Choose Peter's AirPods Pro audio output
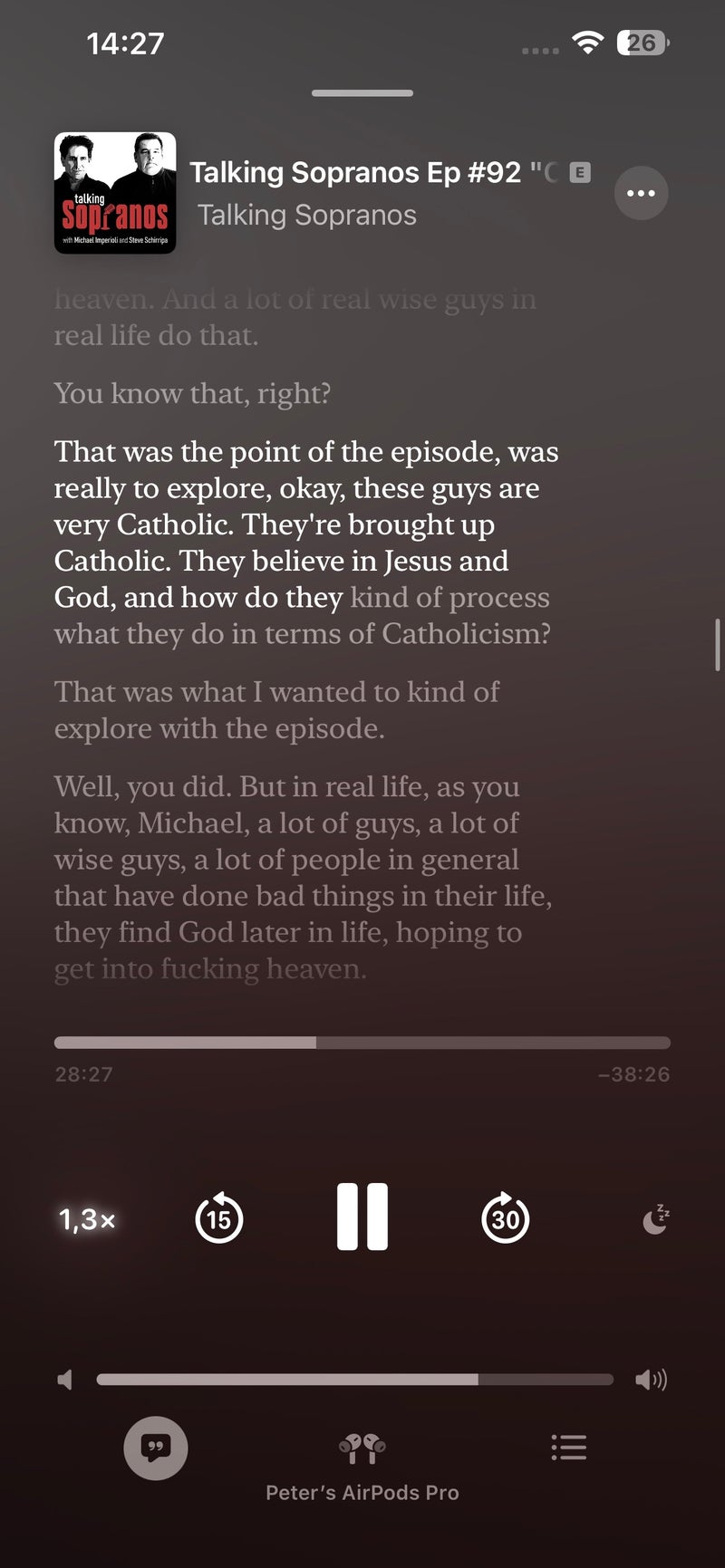This screenshot has height=1568, width=725. coord(362,1461)
